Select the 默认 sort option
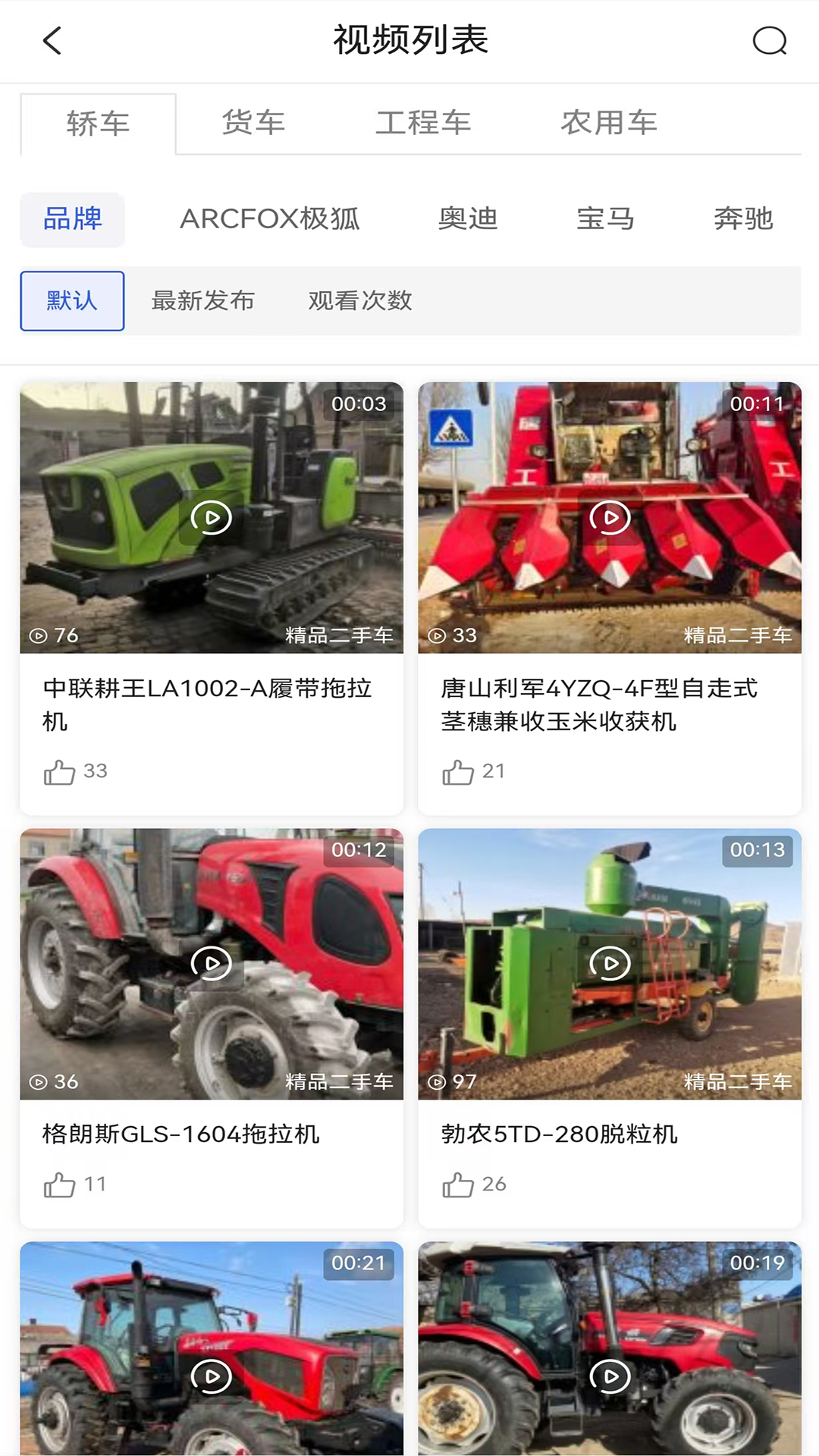Image resolution: width=819 pixels, height=1456 pixels. 72,301
